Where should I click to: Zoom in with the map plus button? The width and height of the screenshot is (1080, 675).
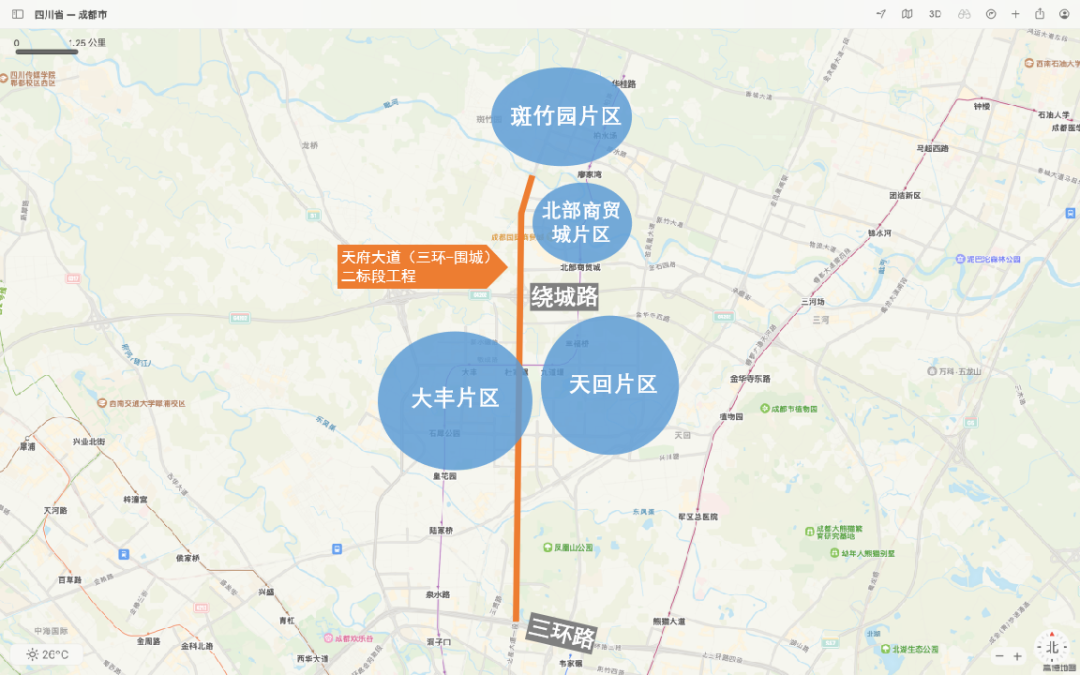(x=1018, y=656)
